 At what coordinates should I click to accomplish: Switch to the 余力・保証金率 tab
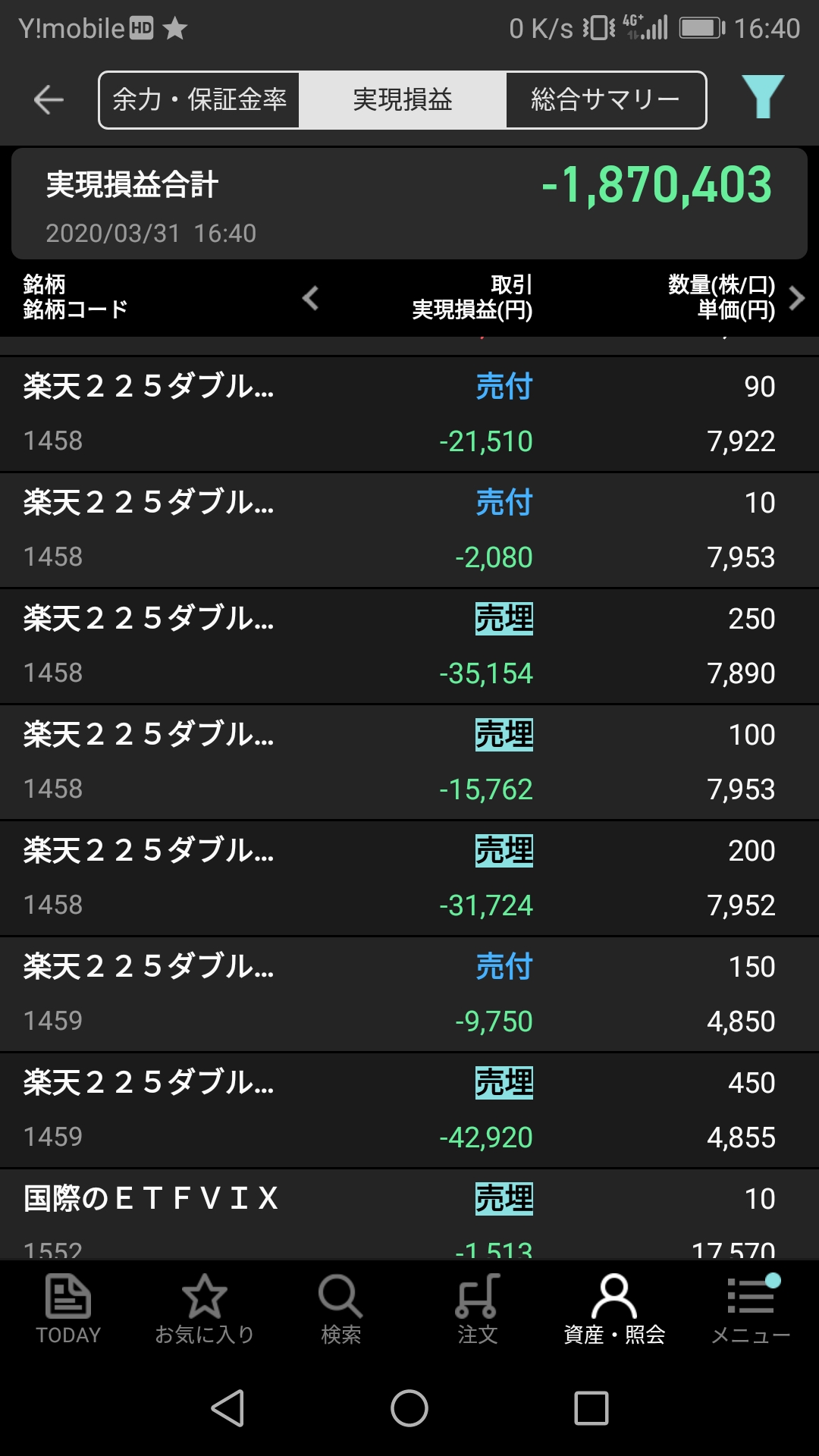pyautogui.click(x=199, y=100)
